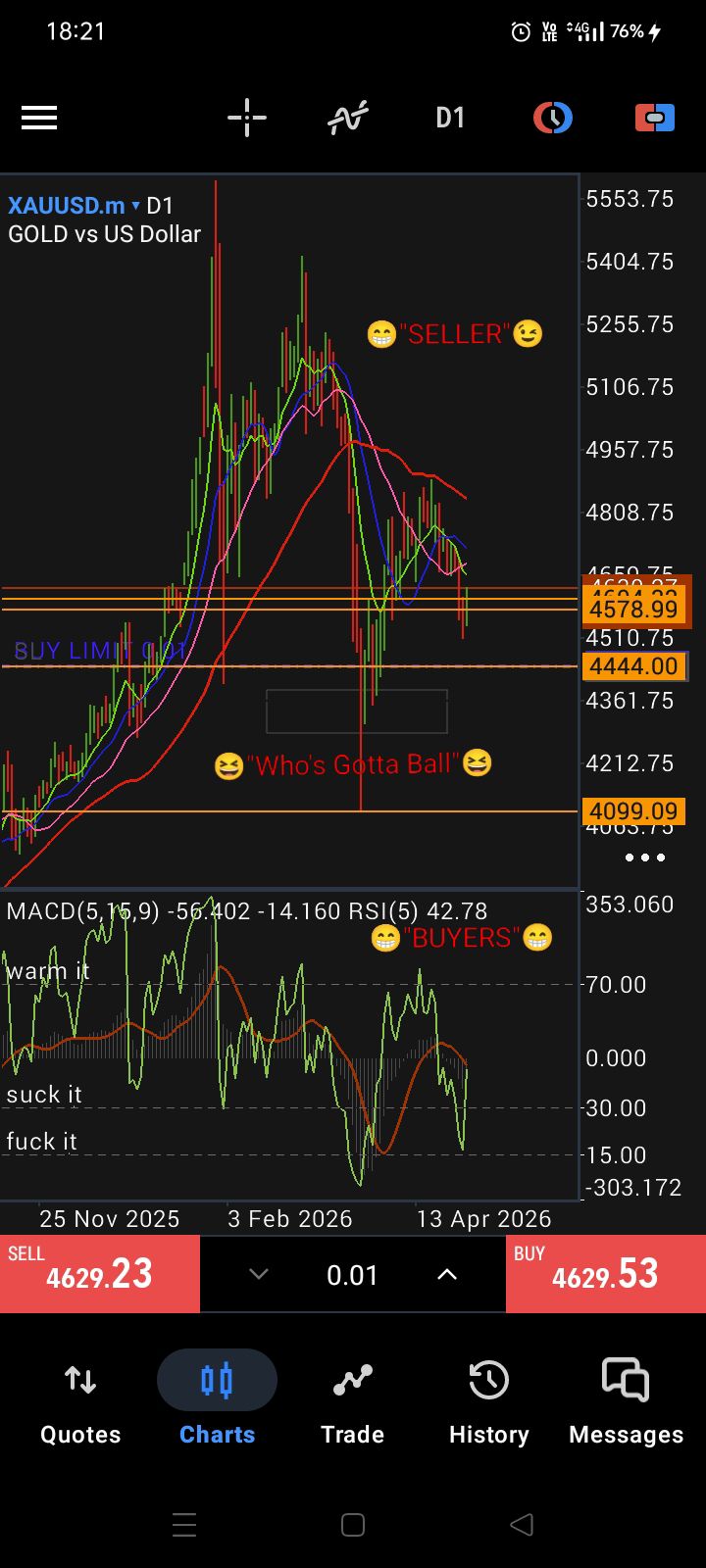Select the Charts tab
This screenshot has height=1568, width=706.
217,1399
